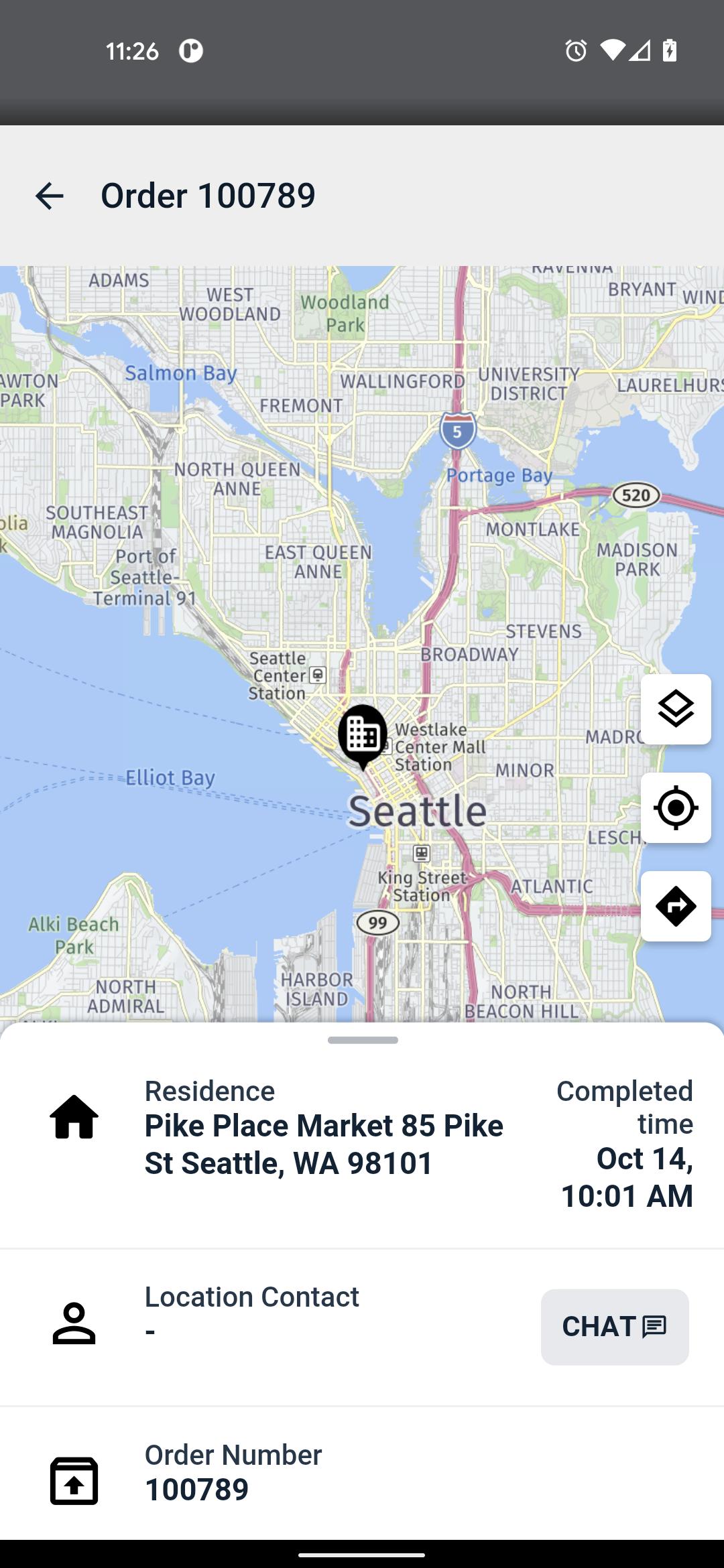Open the map layers button

pyautogui.click(x=675, y=709)
